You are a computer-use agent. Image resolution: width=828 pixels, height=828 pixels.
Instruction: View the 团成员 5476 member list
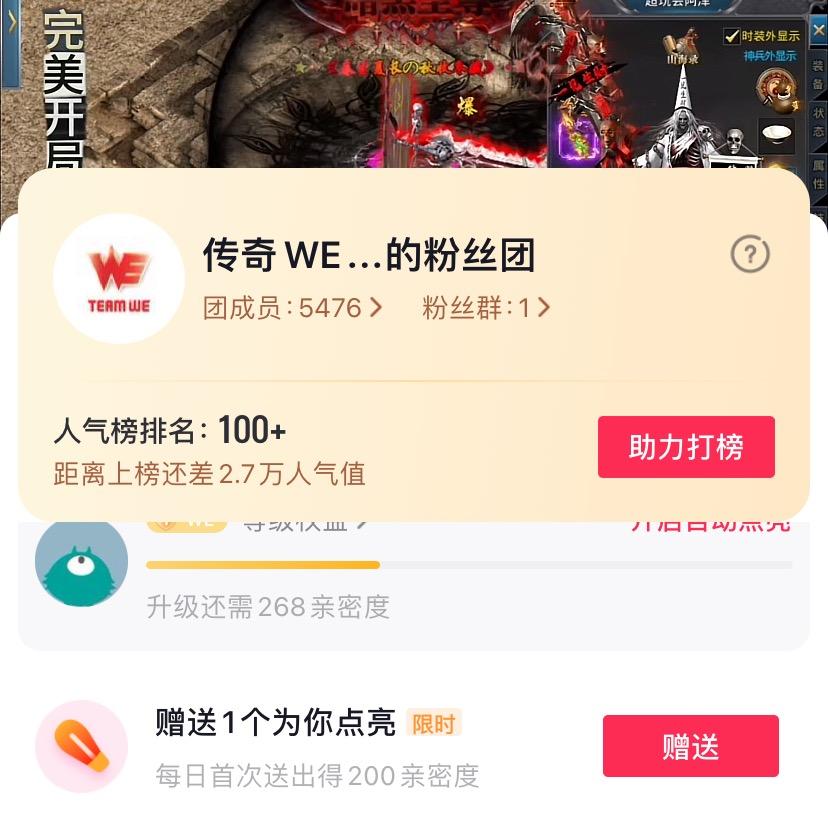tap(292, 308)
